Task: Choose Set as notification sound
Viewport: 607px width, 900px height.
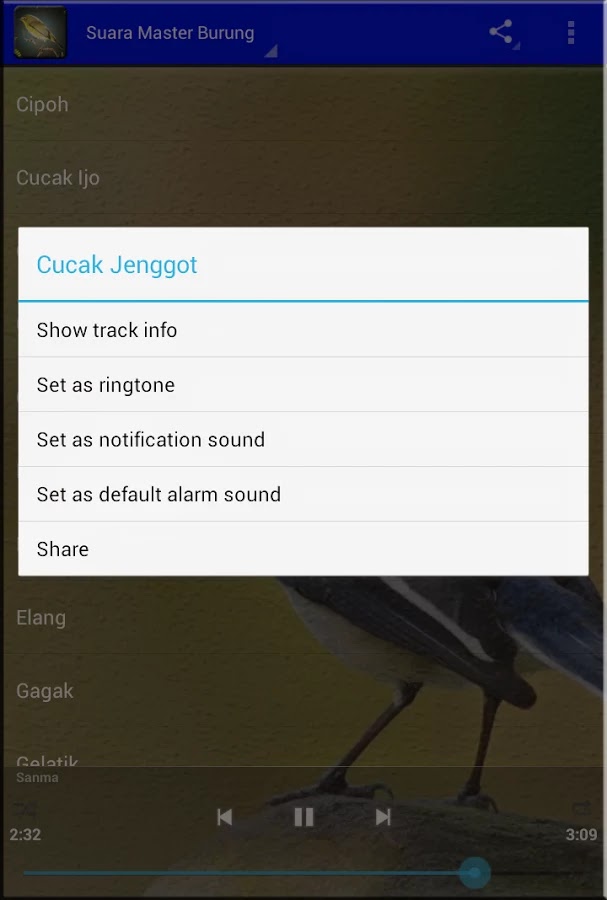Action: click(x=302, y=440)
